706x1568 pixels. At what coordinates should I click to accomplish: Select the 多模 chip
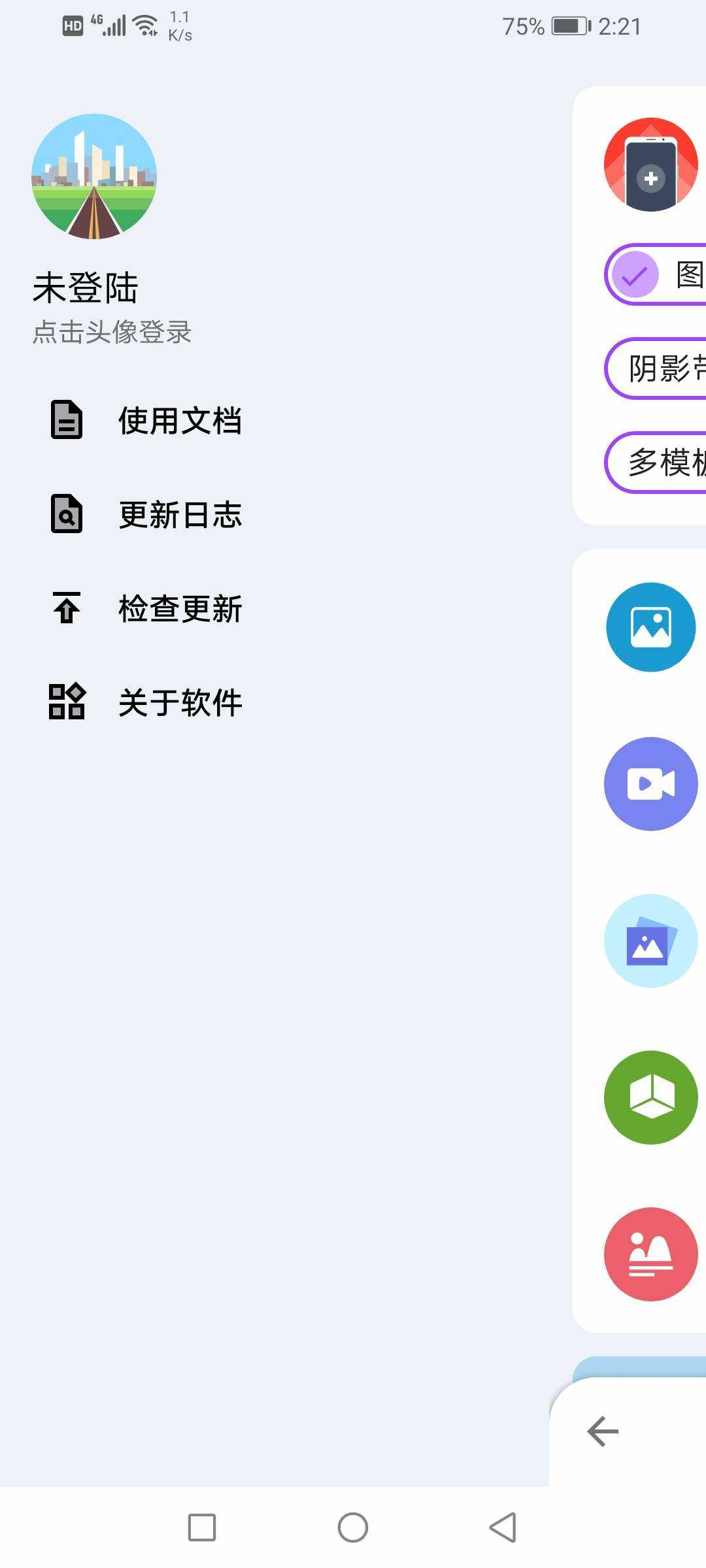tap(657, 463)
